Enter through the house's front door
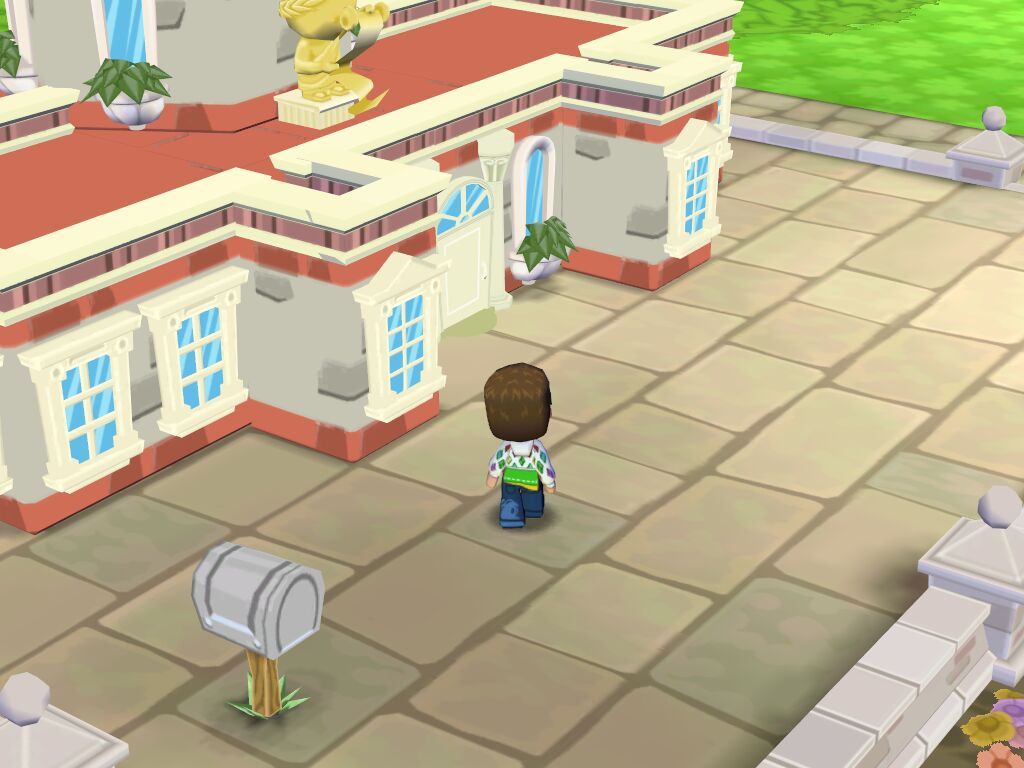Image resolution: width=1024 pixels, height=768 pixels. point(465,265)
